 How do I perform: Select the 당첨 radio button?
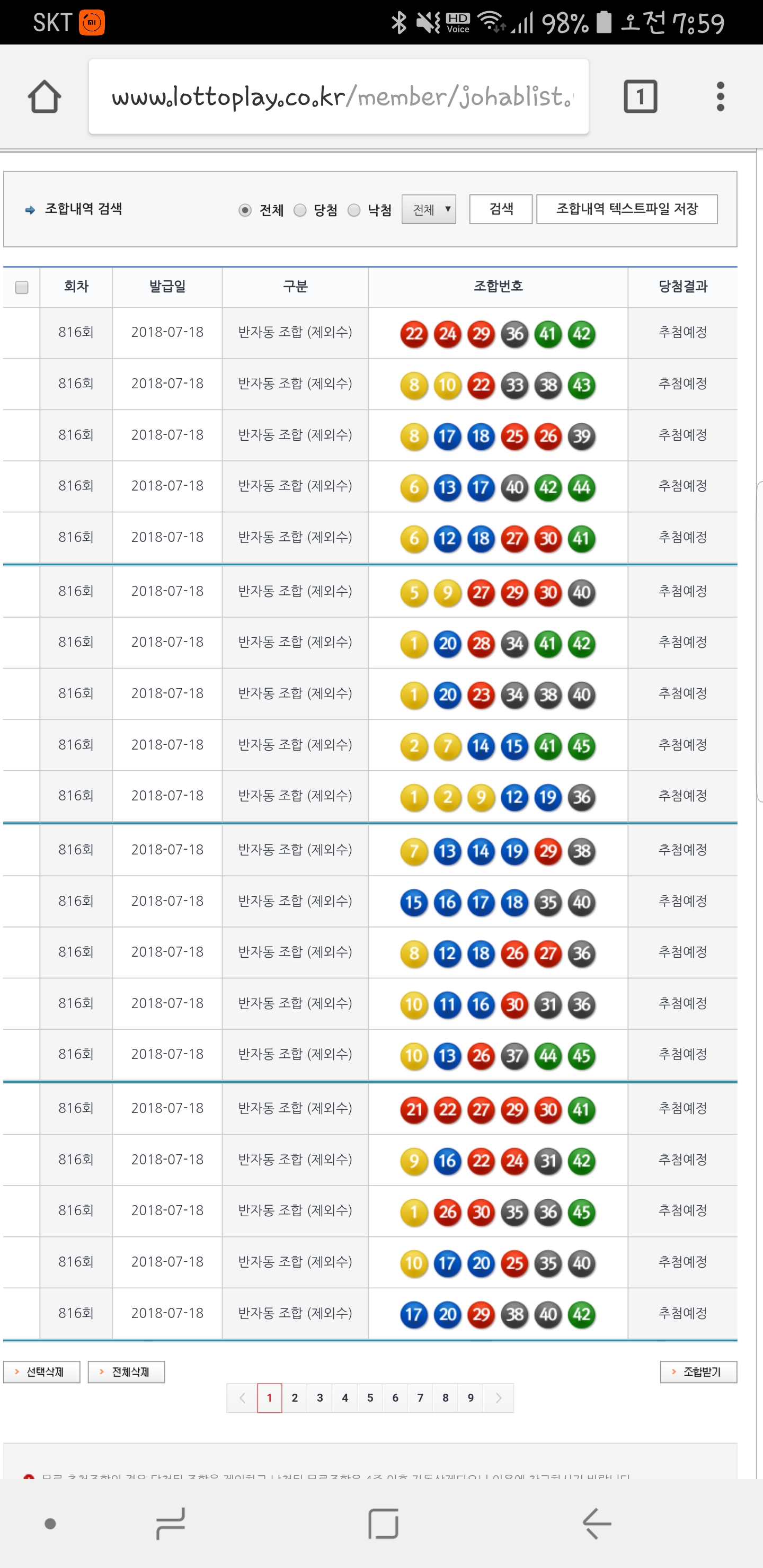(x=299, y=210)
